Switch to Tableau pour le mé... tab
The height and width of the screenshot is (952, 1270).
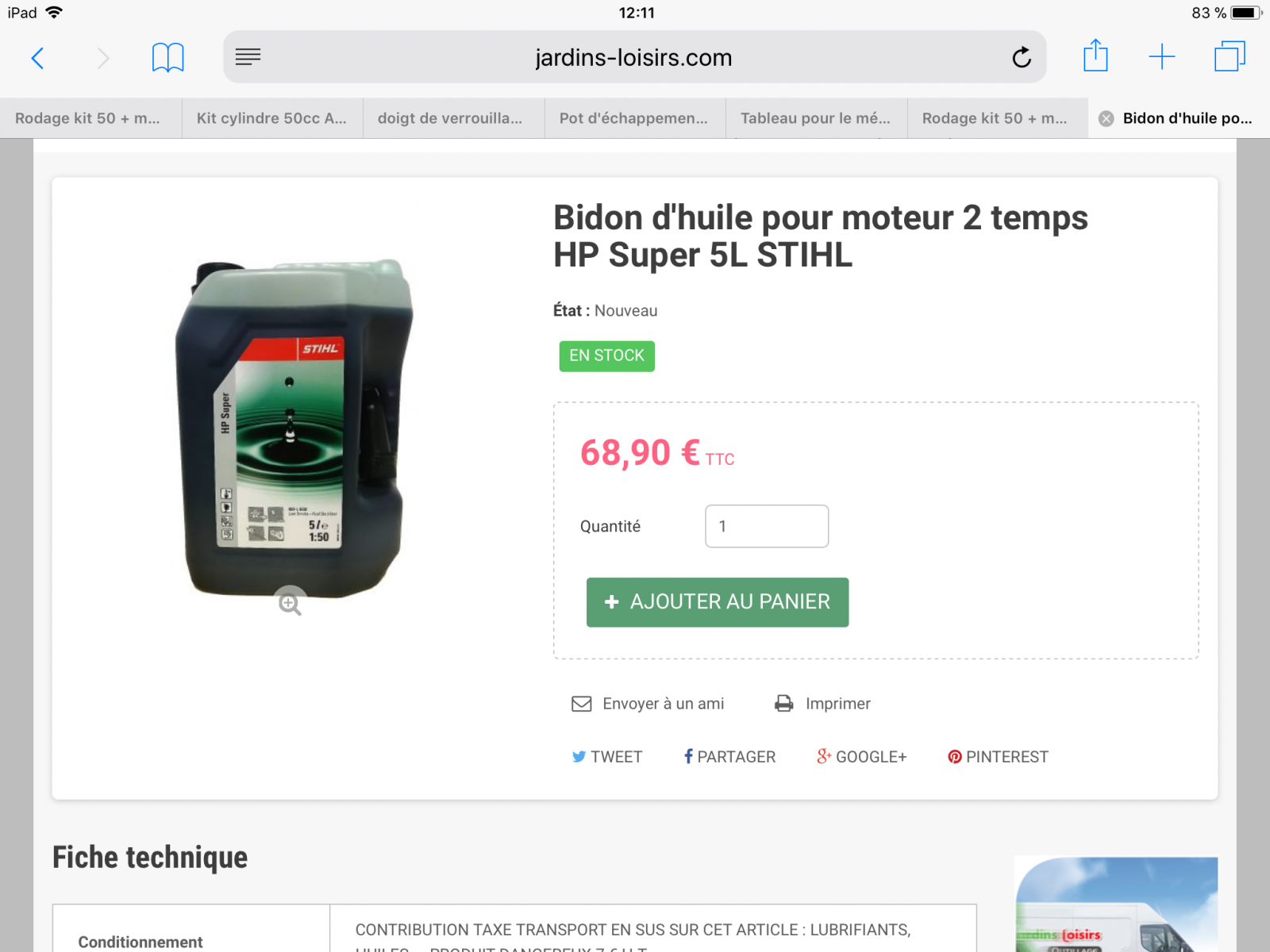815,118
